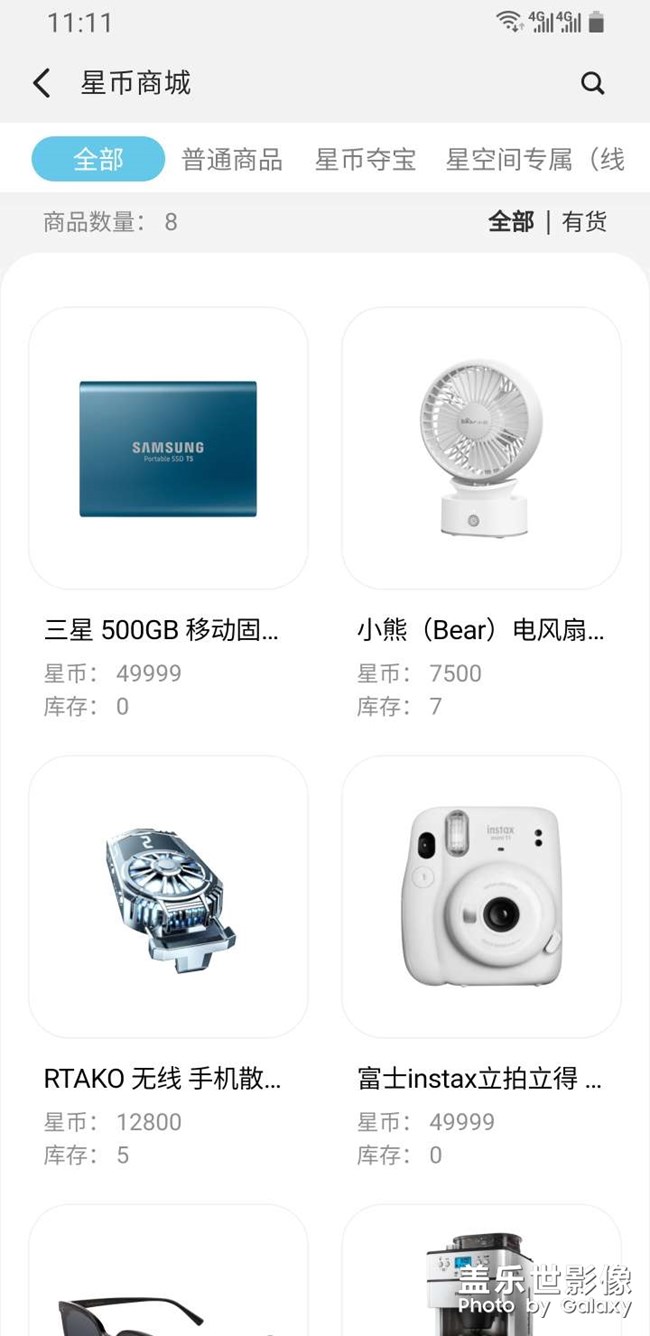This screenshot has width=650, height=1336.
Task: Filter to 有货 items only
Action: (x=585, y=222)
